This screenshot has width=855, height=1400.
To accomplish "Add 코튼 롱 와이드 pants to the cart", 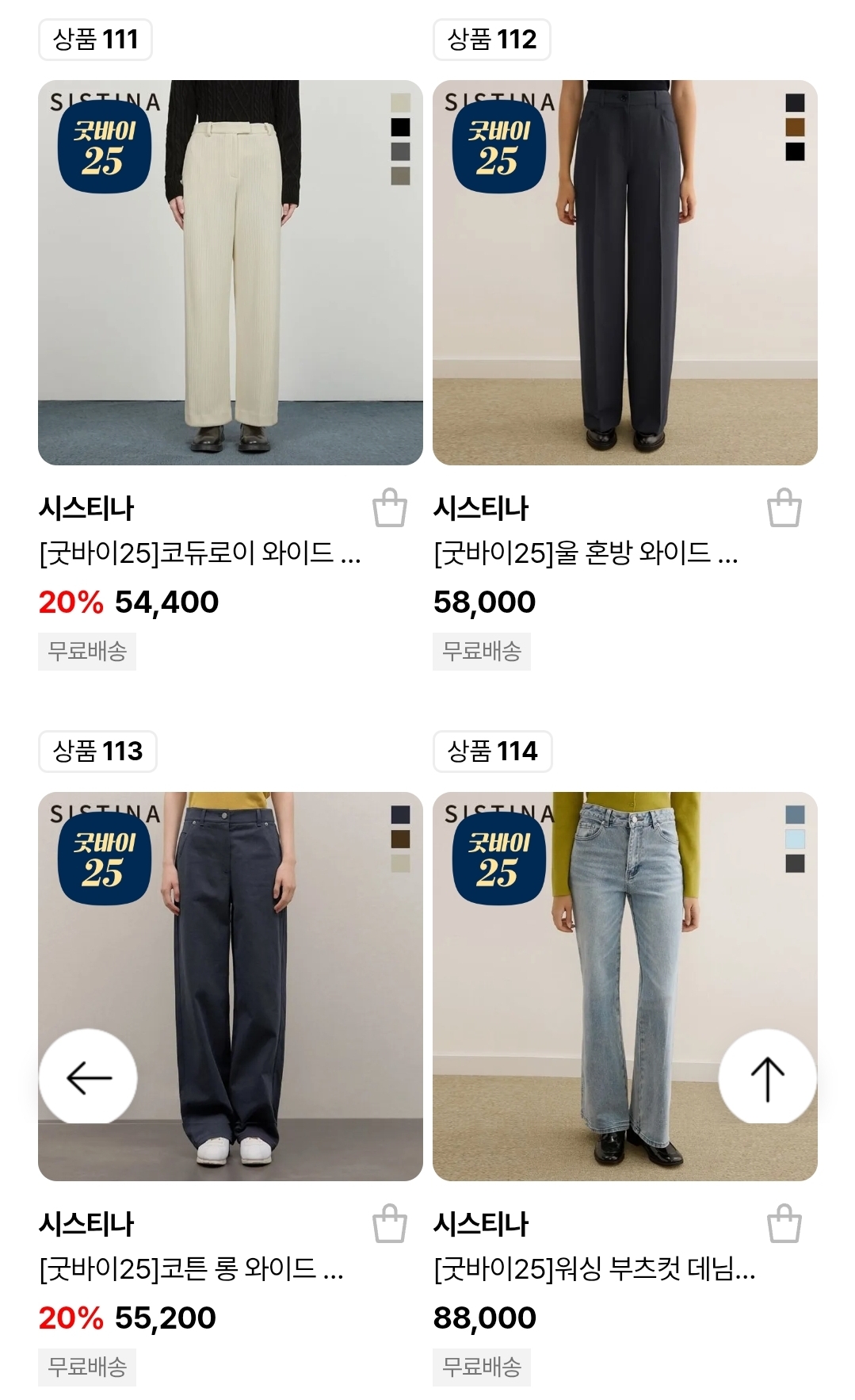I will (x=389, y=1224).
